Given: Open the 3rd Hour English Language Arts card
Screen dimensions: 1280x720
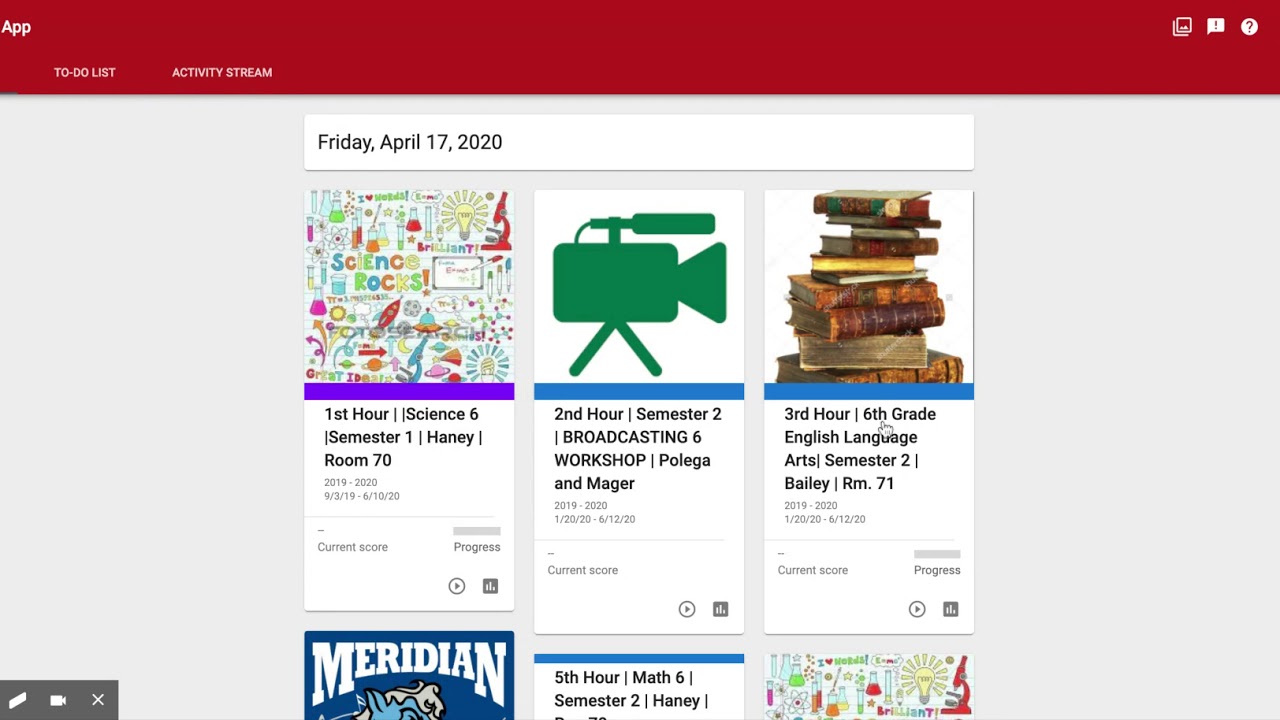Looking at the screenshot, I should [860, 448].
